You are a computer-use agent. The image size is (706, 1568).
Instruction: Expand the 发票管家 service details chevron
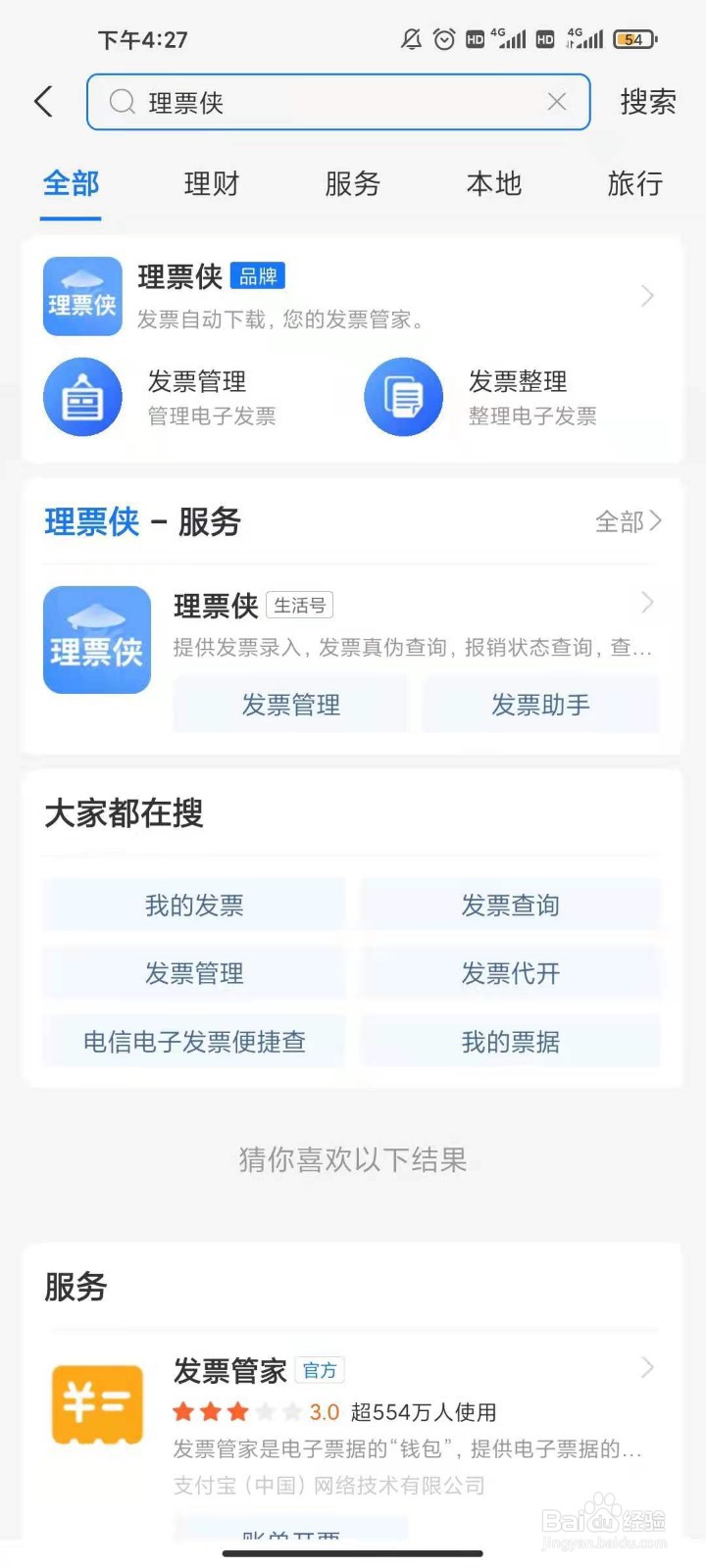pyautogui.click(x=645, y=1367)
